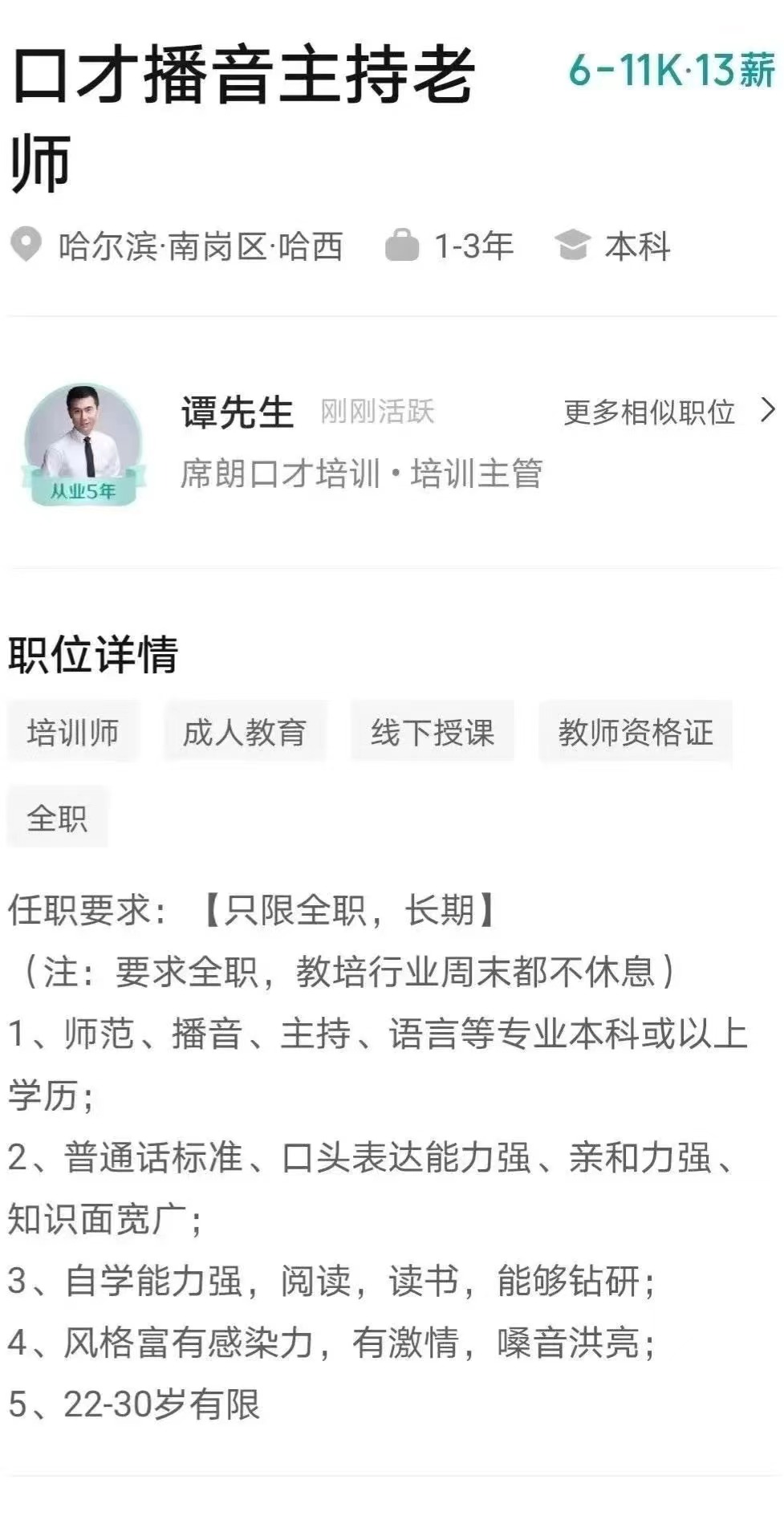Image resolution: width=784 pixels, height=1536 pixels.
Task: Select the 成人教育 tag chip
Action: [x=245, y=732]
